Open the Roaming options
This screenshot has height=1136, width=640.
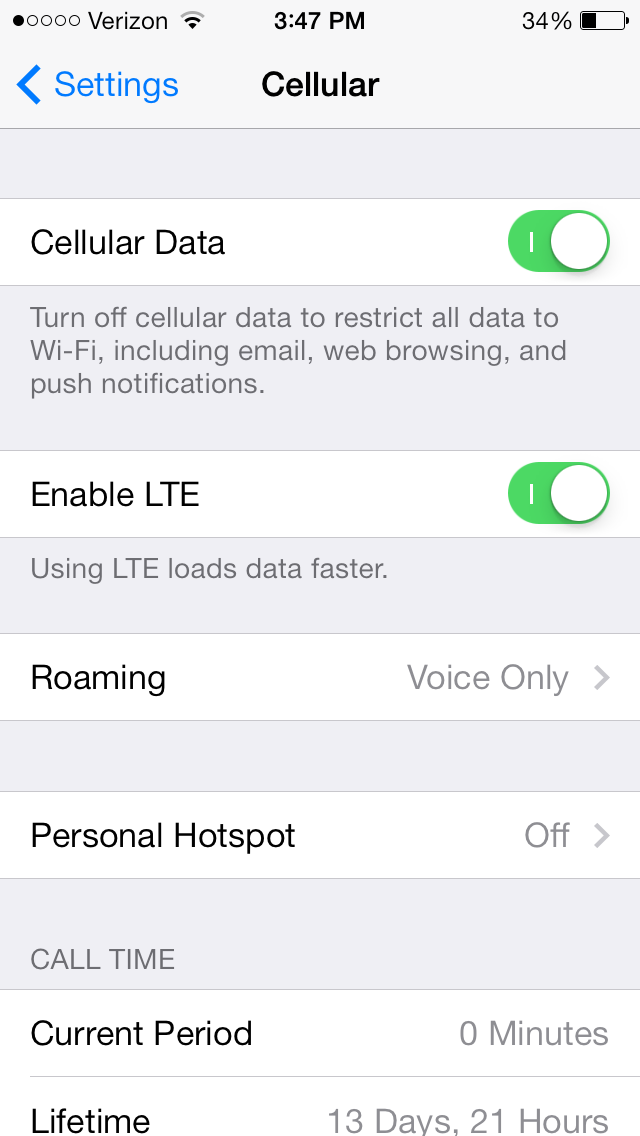click(320, 677)
